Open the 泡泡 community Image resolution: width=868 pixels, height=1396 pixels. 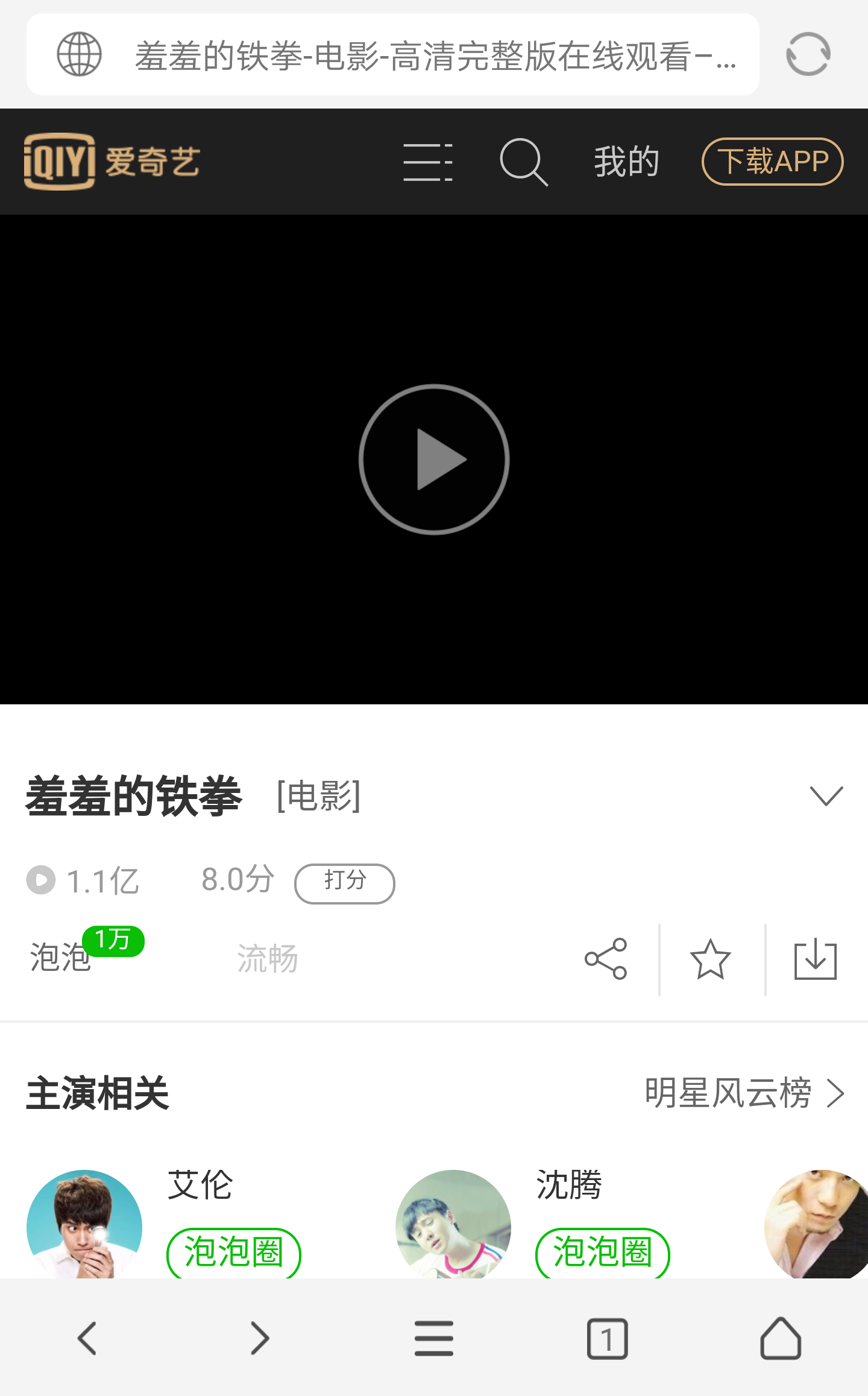click(x=60, y=958)
